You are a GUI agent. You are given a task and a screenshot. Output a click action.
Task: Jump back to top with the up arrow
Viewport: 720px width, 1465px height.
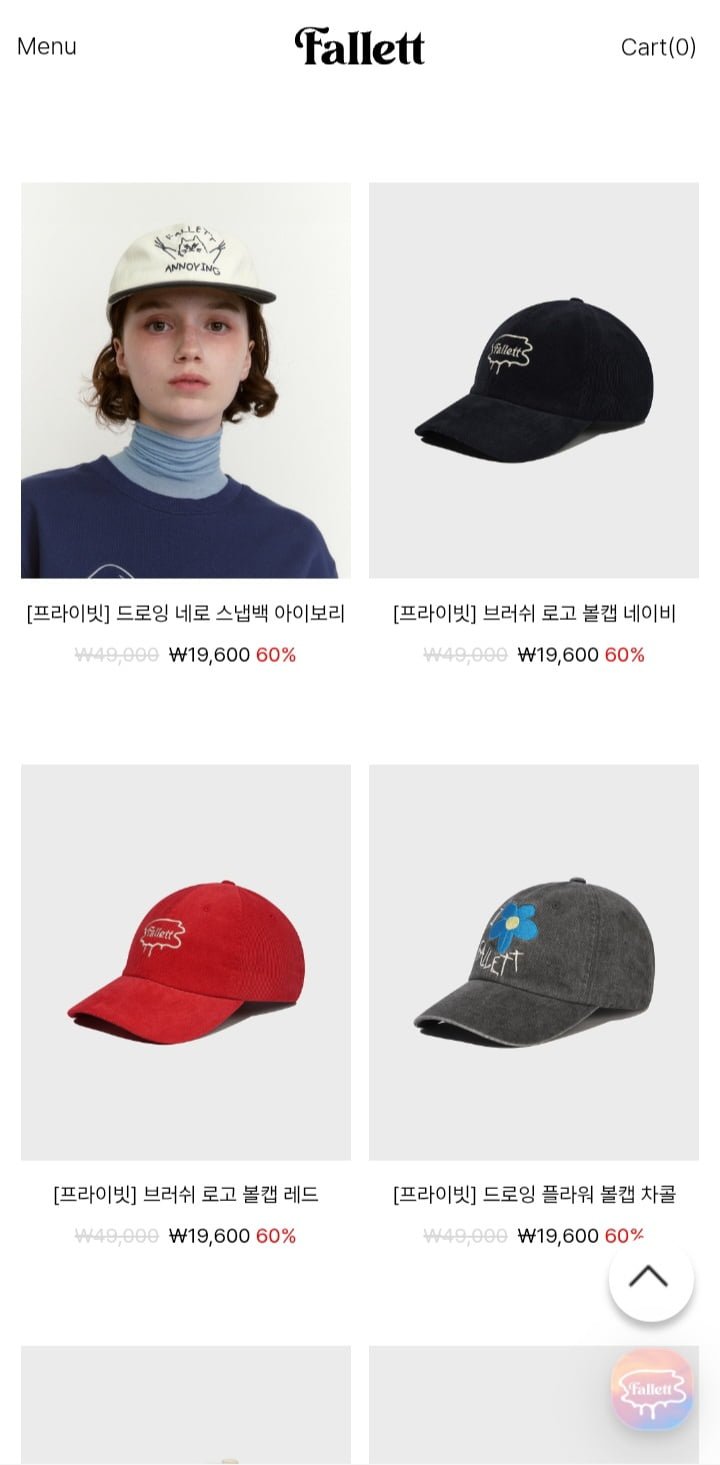point(650,1277)
